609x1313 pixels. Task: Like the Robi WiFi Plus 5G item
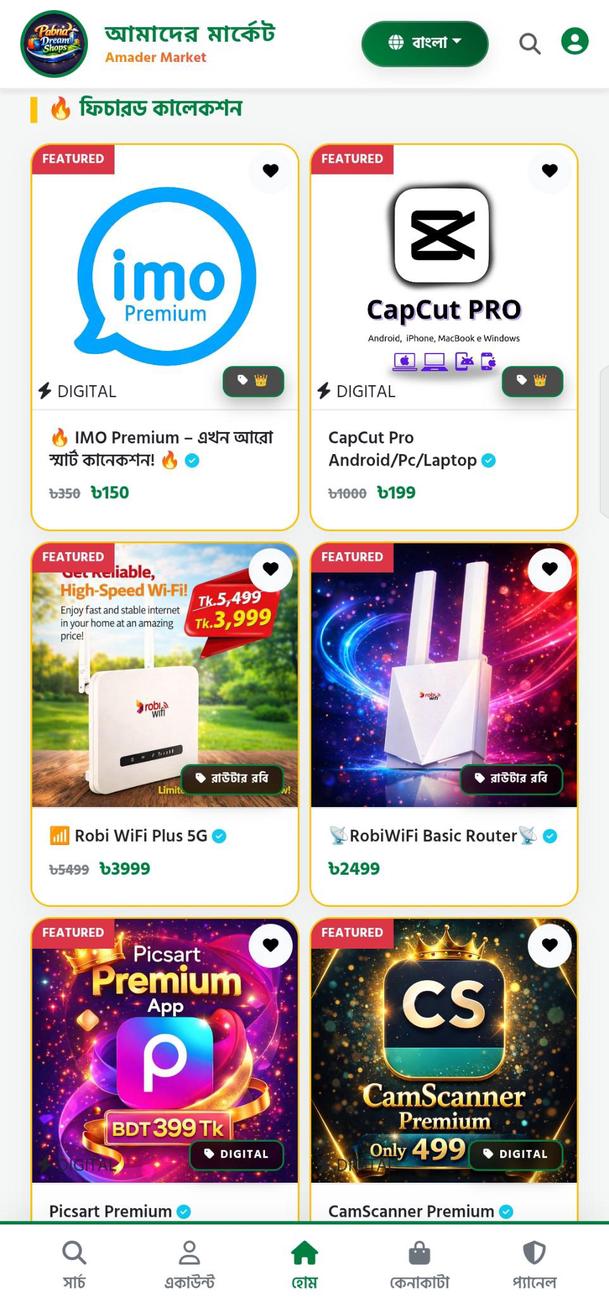(x=270, y=569)
